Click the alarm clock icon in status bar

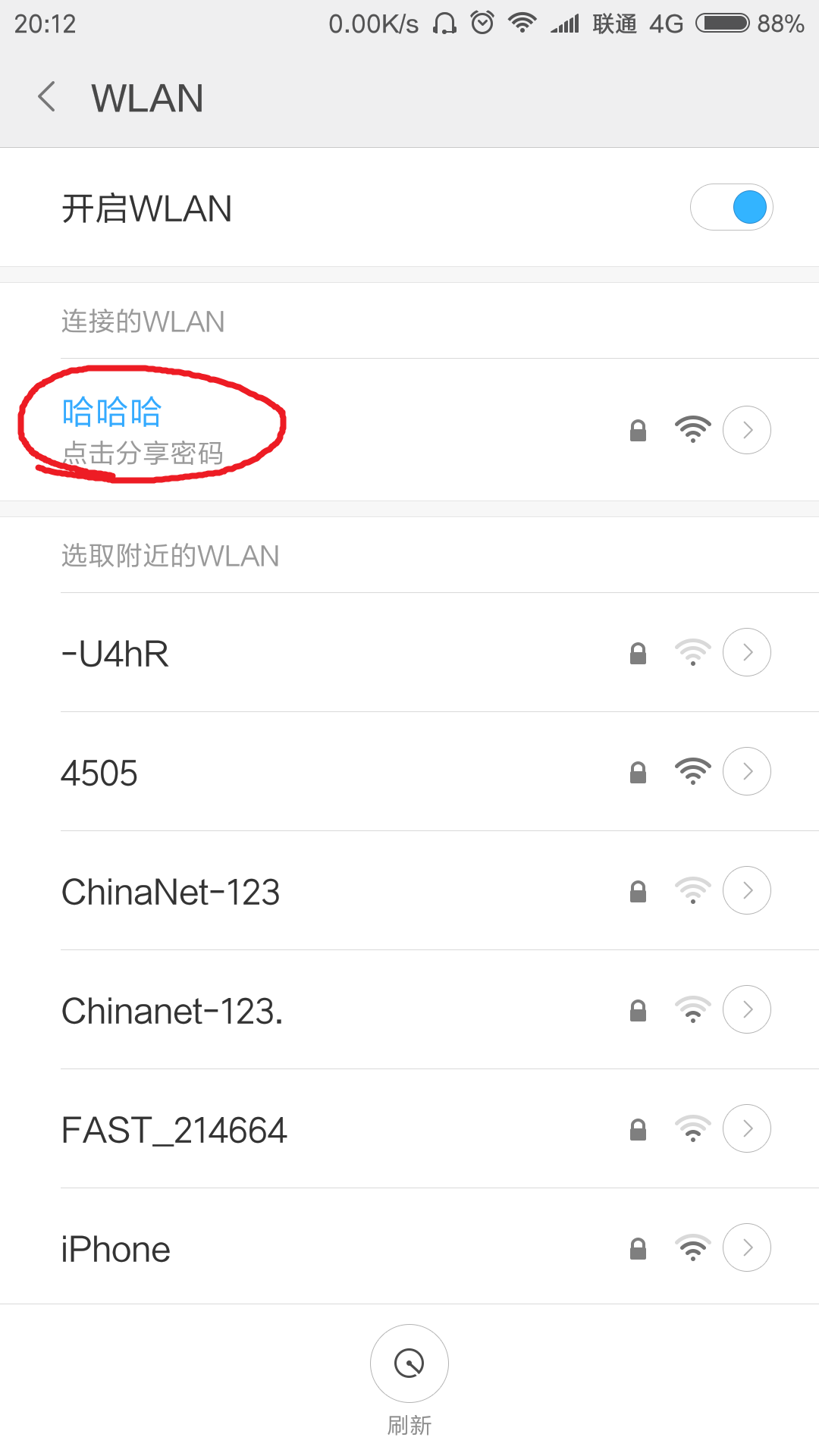tap(482, 23)
